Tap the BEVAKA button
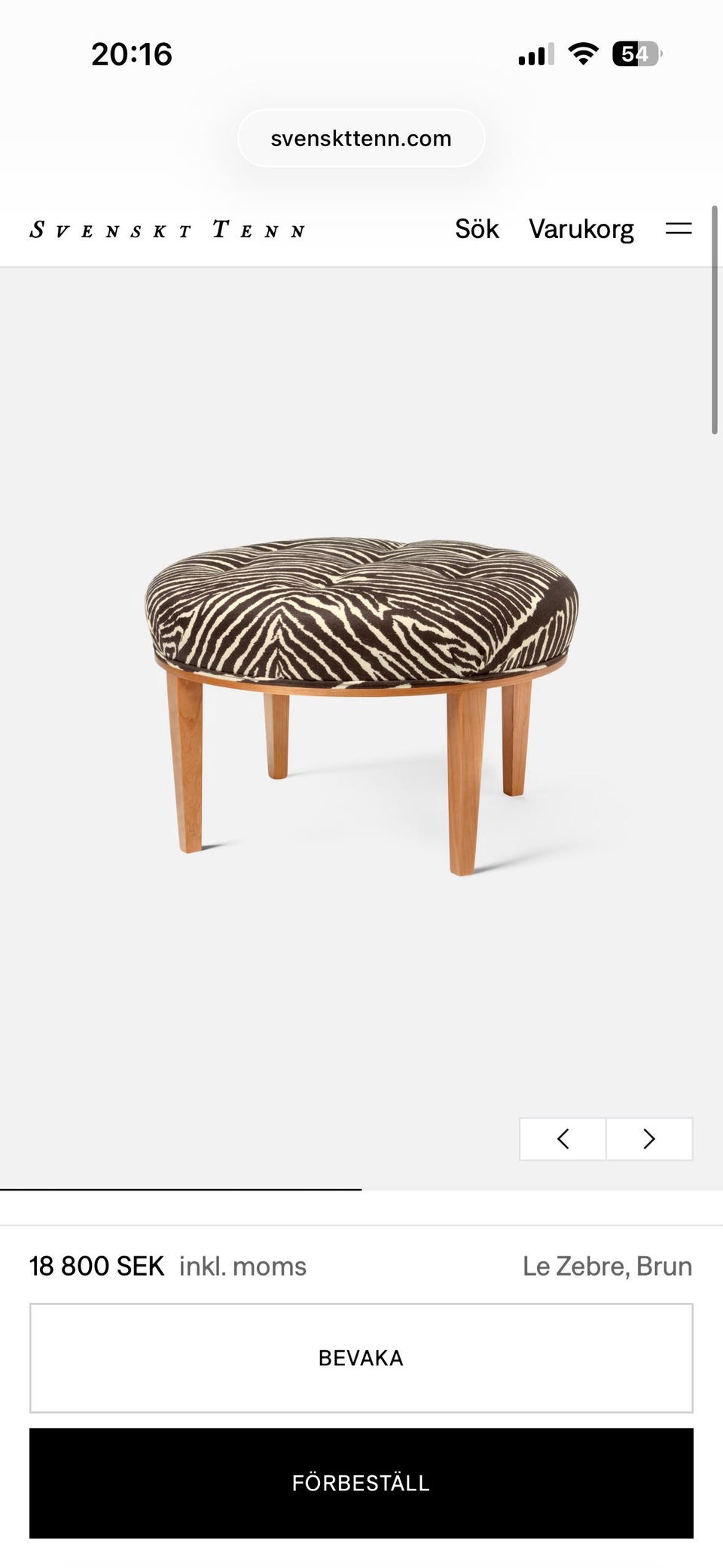Image resolution: width=723 pixels, height=1568 pixels. [x=361, y=1358]
